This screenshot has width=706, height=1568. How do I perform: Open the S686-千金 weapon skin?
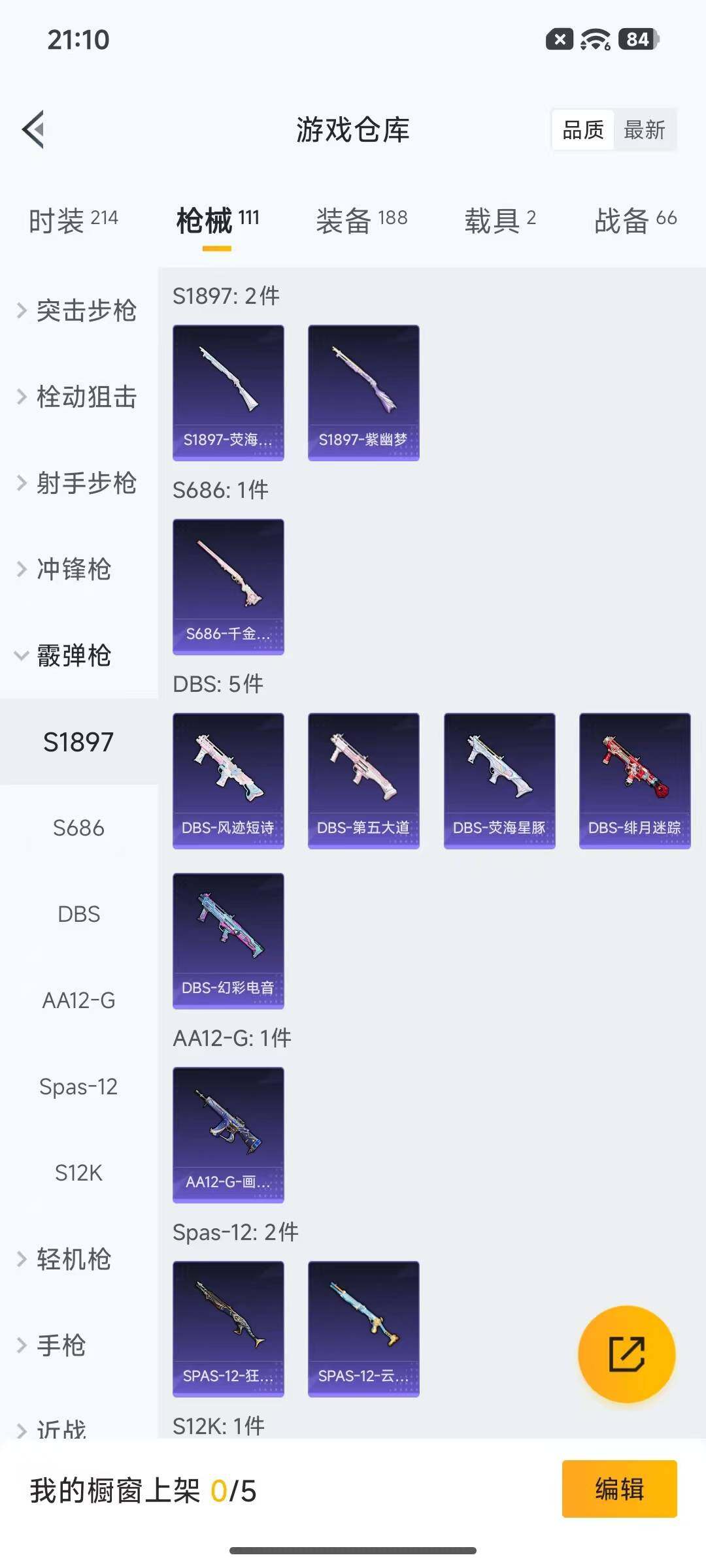tap(228, 586)
